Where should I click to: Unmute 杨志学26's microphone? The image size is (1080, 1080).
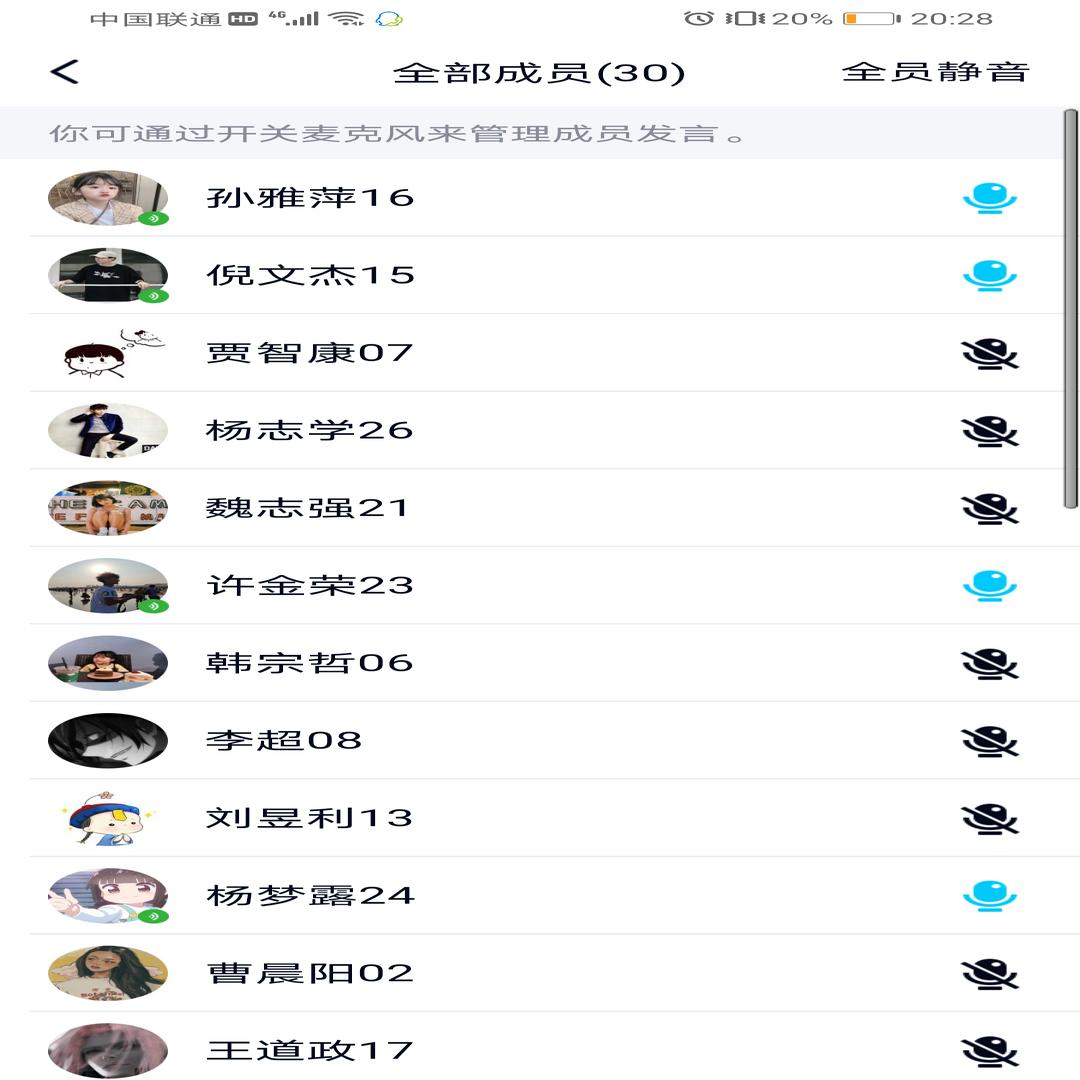(989, 431)
